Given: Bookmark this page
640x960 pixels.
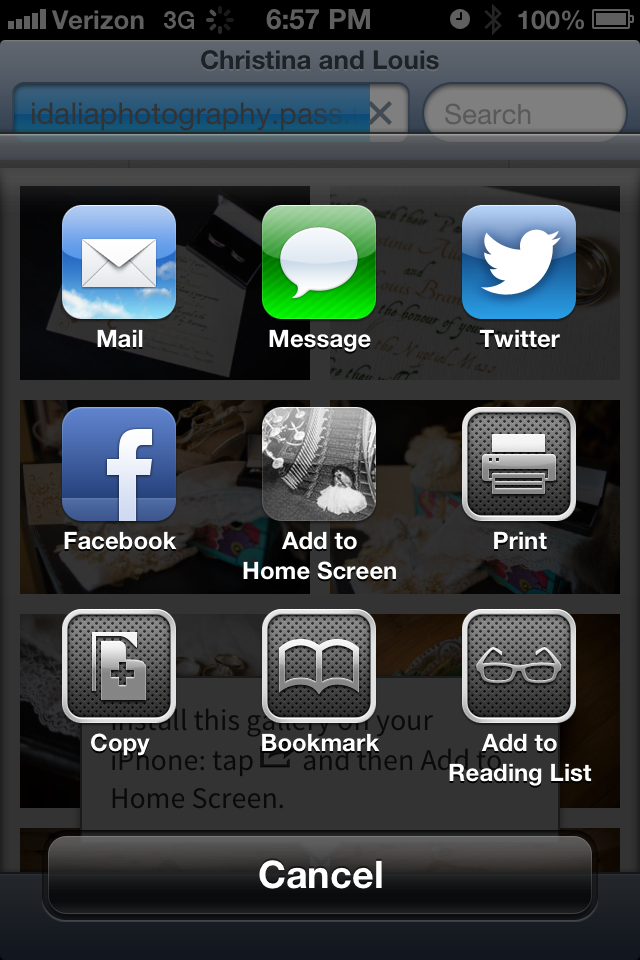Looking at the screenshot, I should click(319, 666).
